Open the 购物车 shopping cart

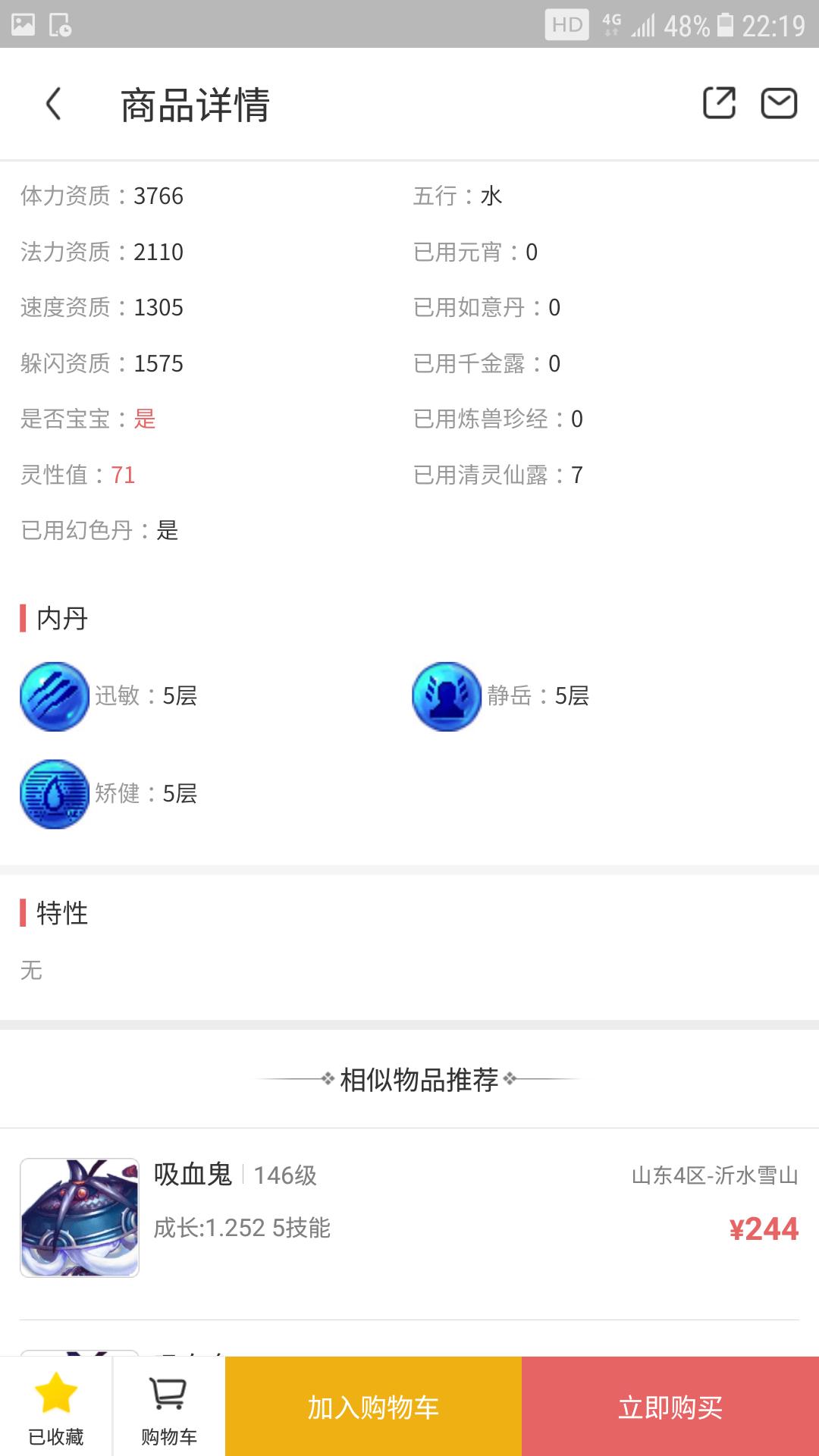click(168, 1406)
